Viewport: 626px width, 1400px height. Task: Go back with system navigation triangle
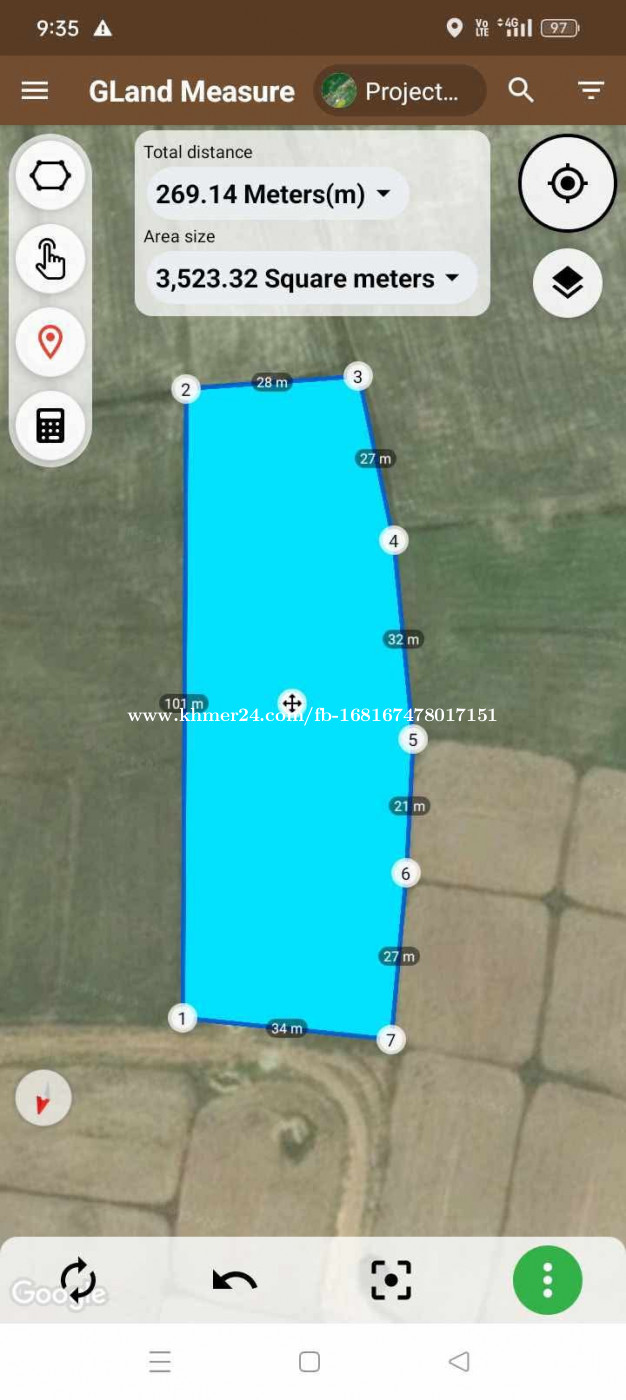coord(459,1361)
